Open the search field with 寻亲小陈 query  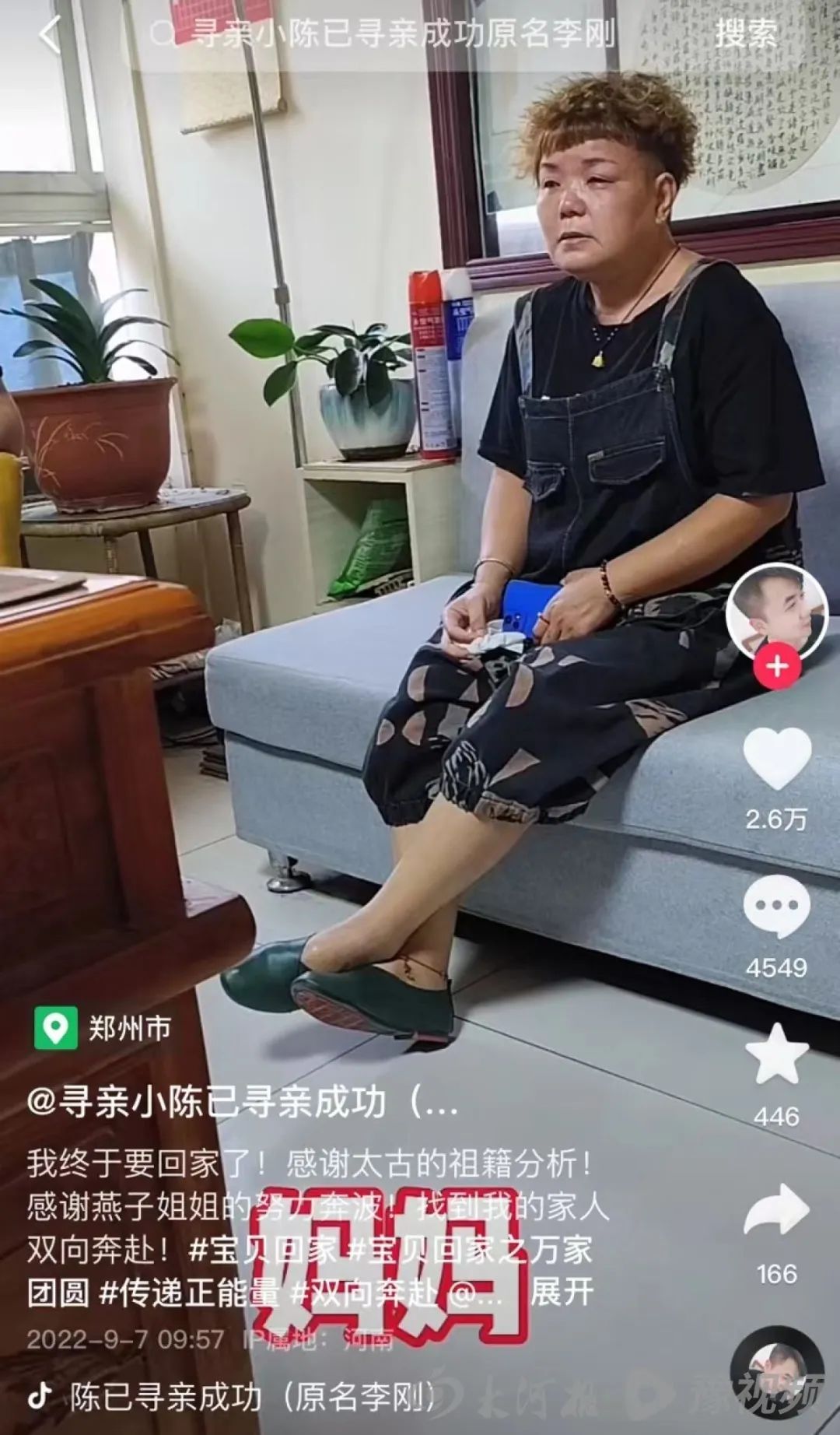389,35
